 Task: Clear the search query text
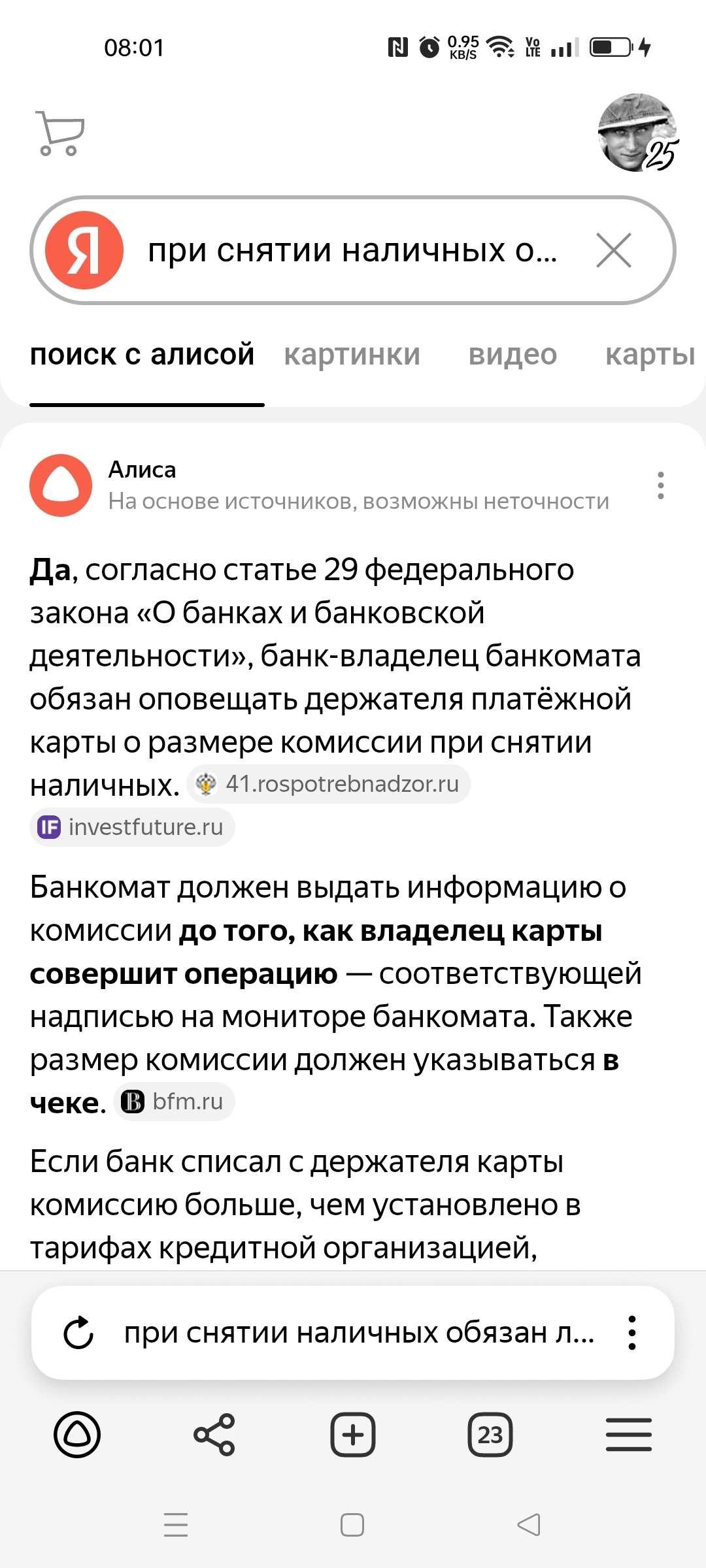point(613,251)
